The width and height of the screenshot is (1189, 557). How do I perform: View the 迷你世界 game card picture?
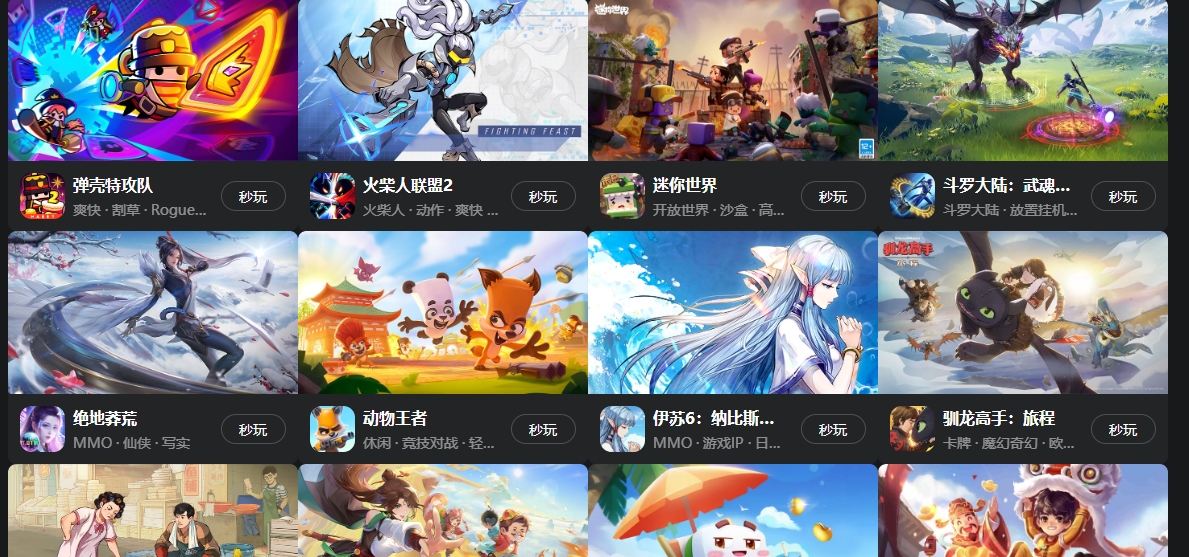coord(732,80)
